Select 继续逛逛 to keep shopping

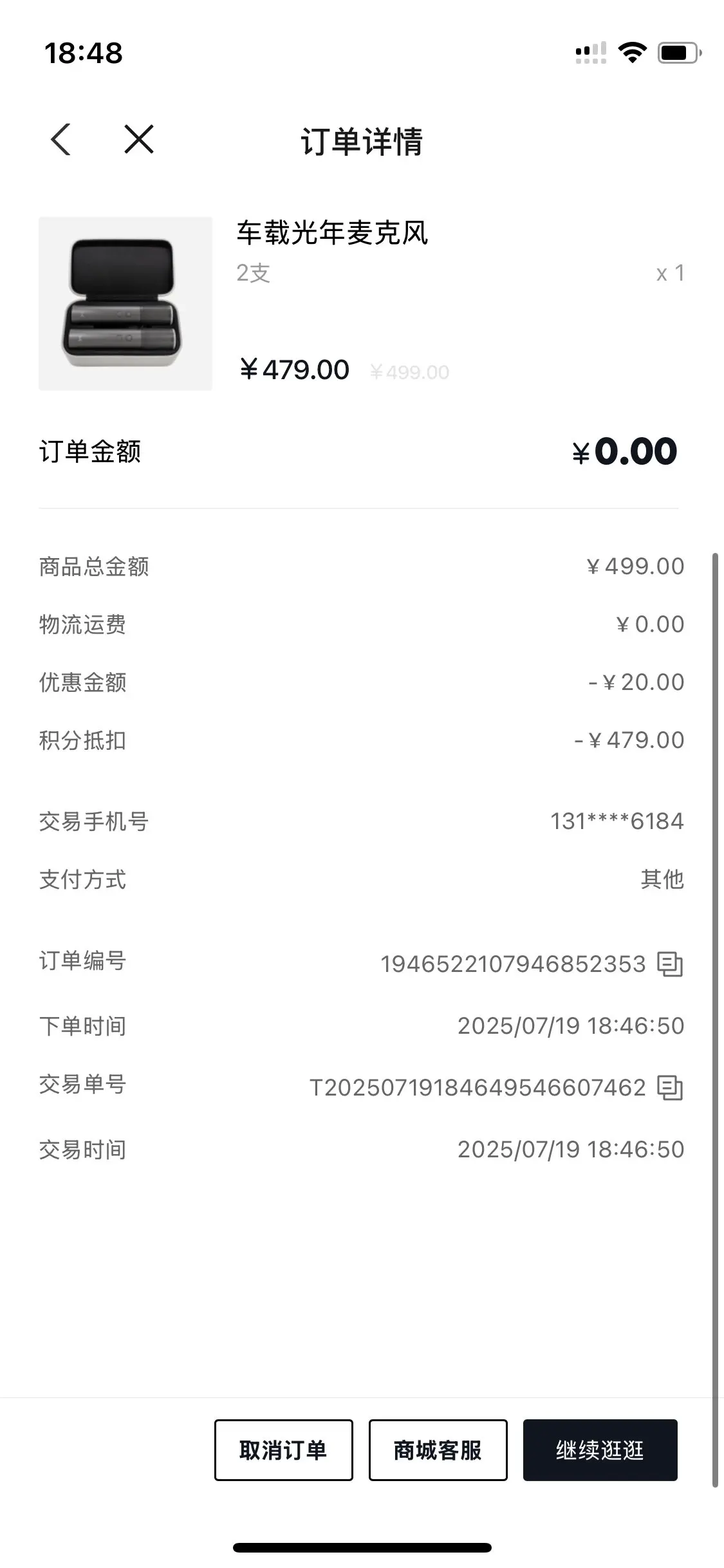(x=600, y=1450)
